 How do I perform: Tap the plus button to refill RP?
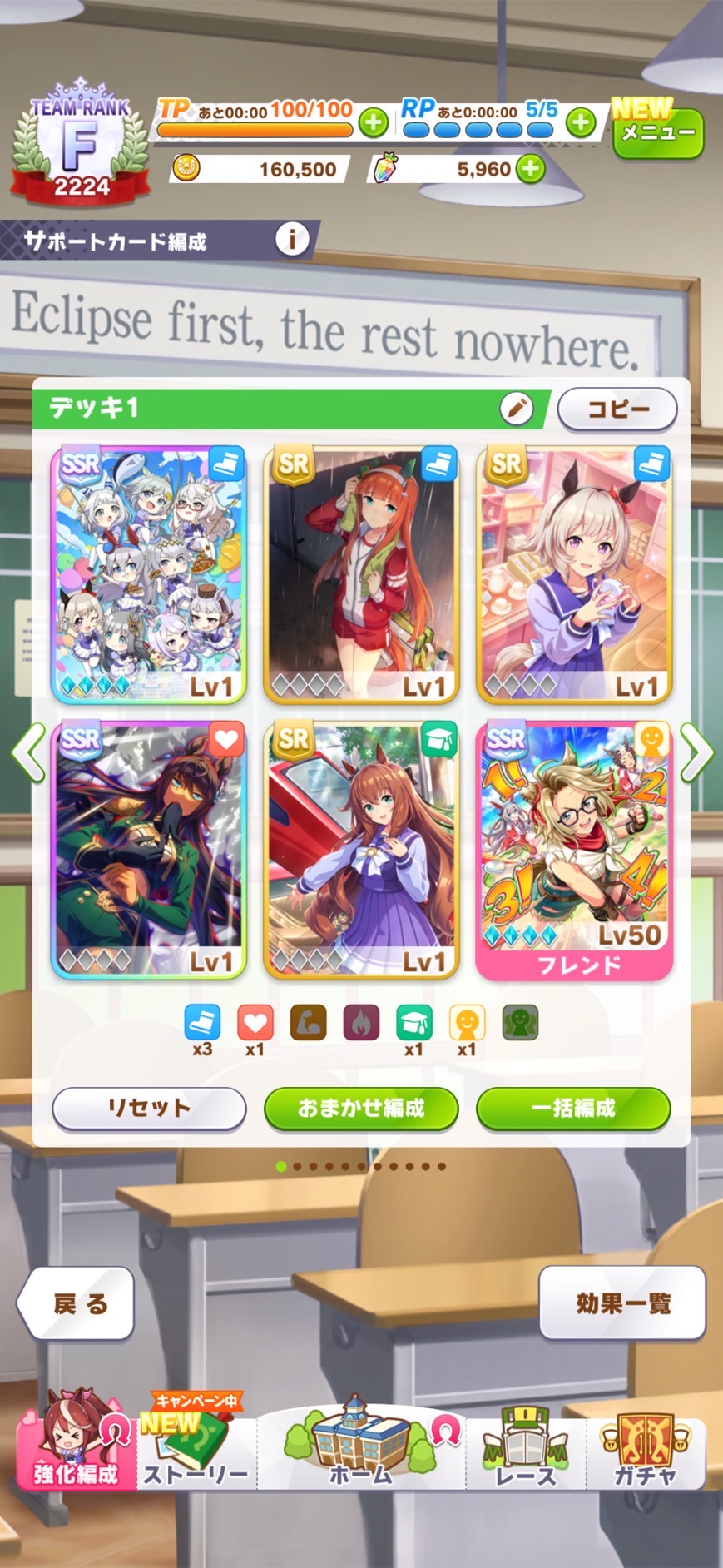(x=581, y=123)
